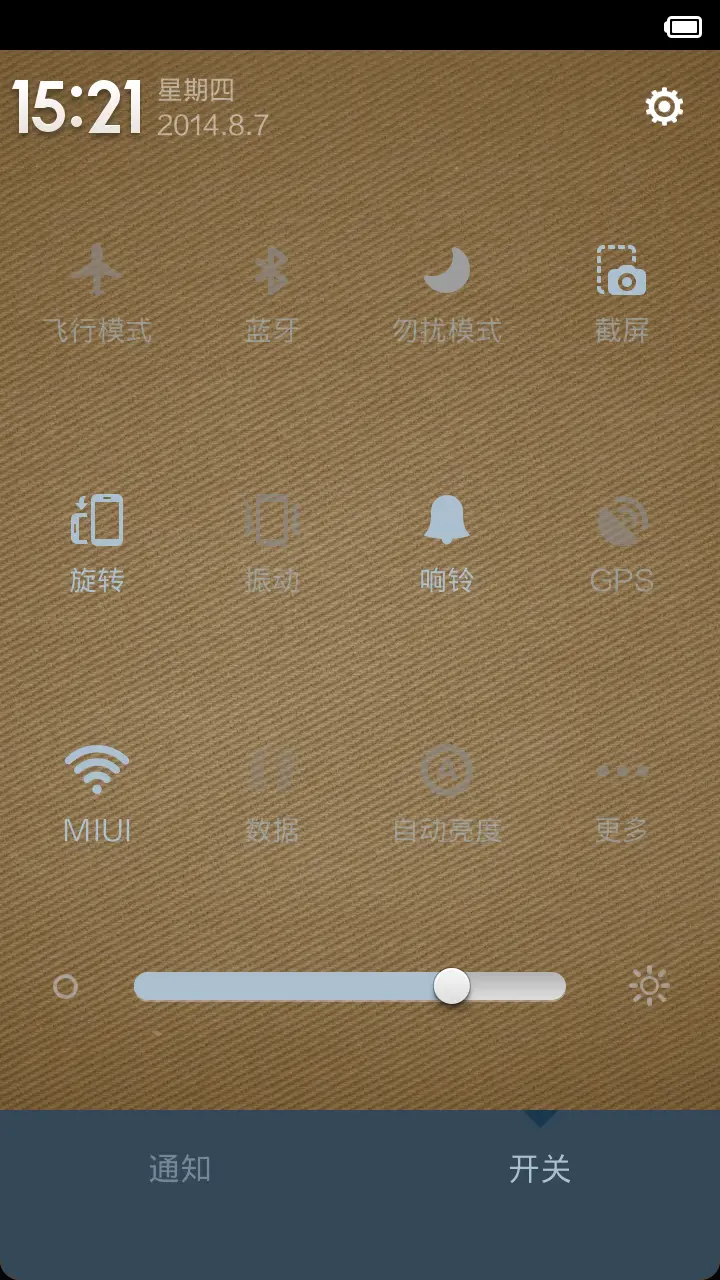Select the 开关 switches tab
Screen dimensions: 720x1280
(x=541, y=1166)
